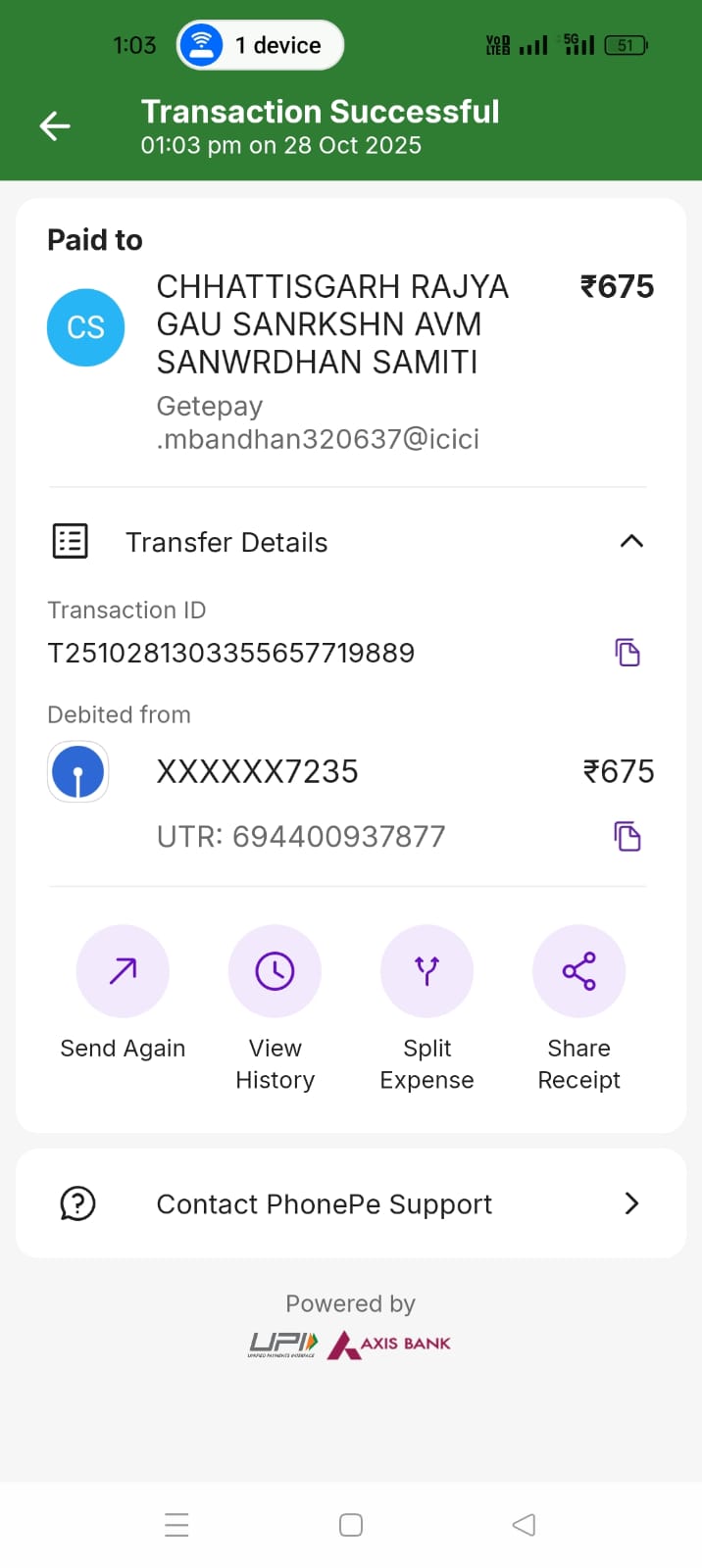Open View History
This screenshot has width=702, height=1568.
275,971
